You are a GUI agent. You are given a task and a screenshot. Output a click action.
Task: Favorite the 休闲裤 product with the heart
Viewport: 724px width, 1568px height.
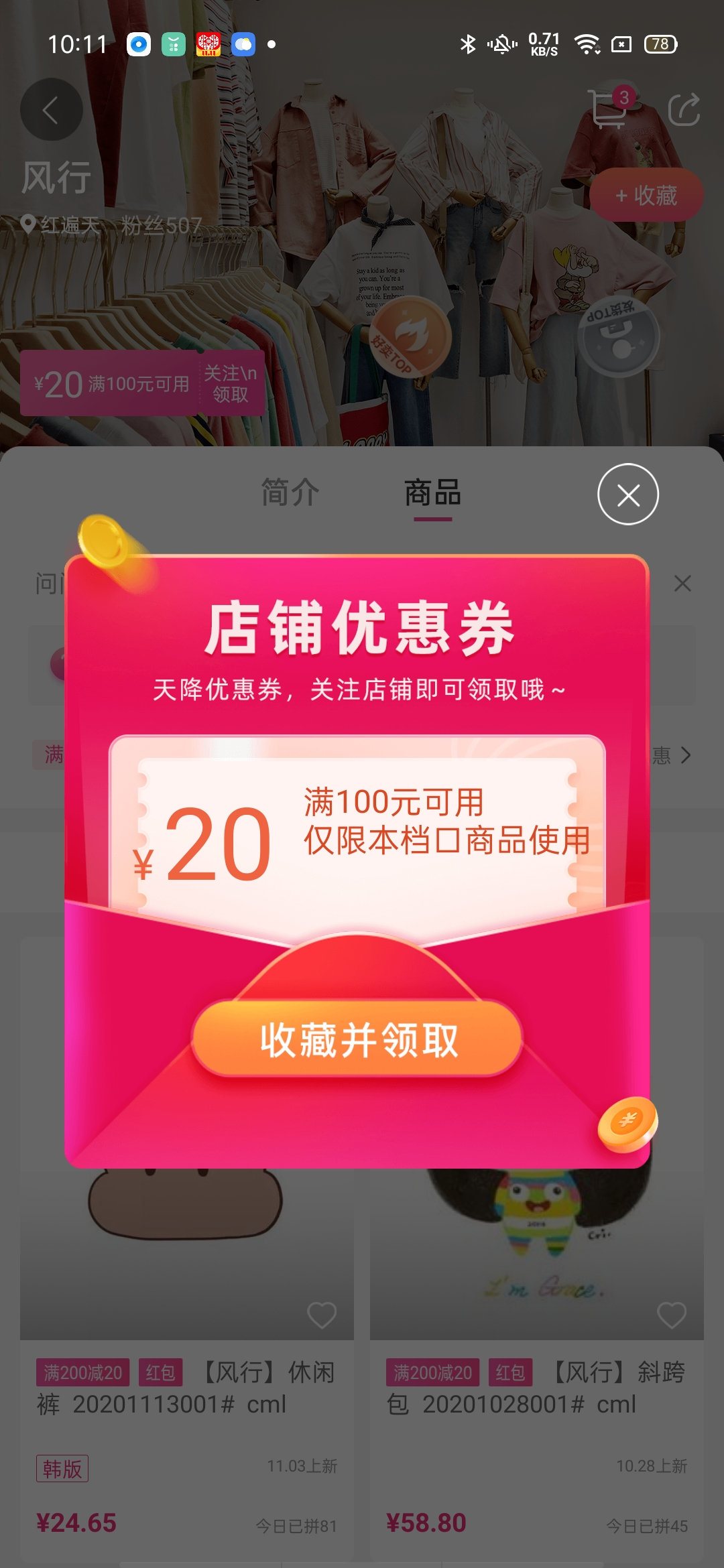(322, 1315)
